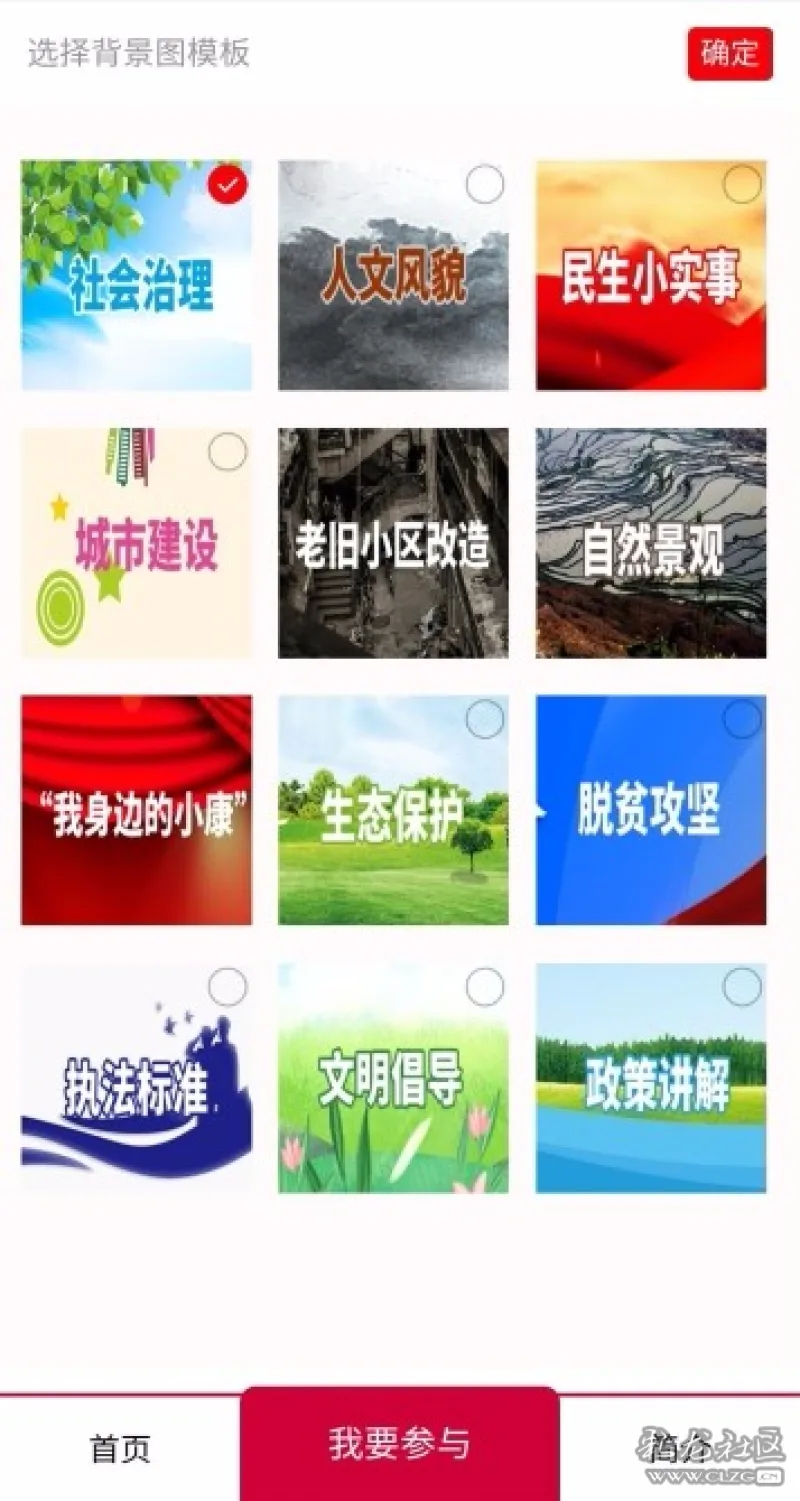
Task: Tap the selected 社会治理 template
Action: (136, 275)
